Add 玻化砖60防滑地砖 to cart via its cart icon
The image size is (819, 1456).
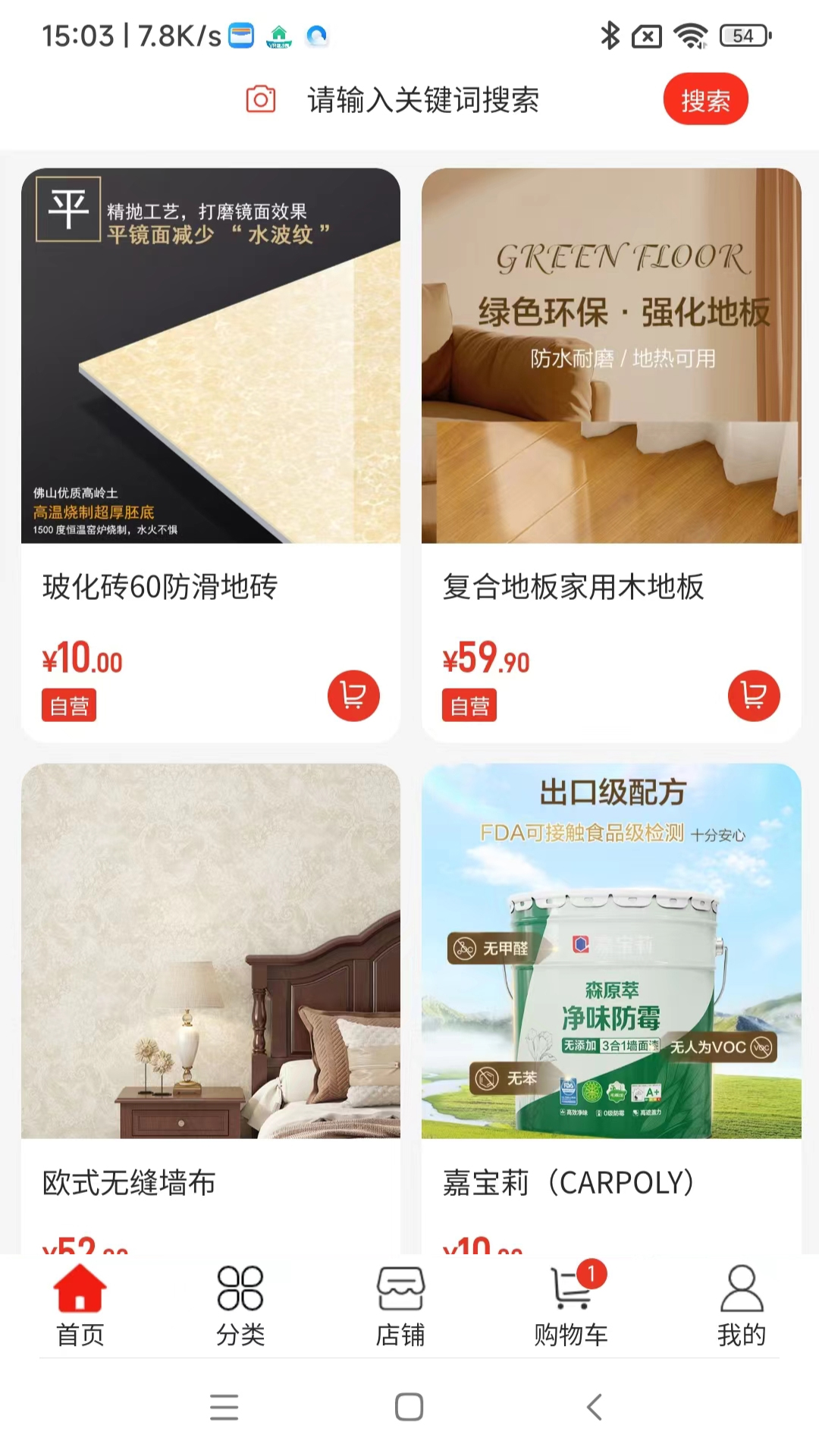point(353,695)
